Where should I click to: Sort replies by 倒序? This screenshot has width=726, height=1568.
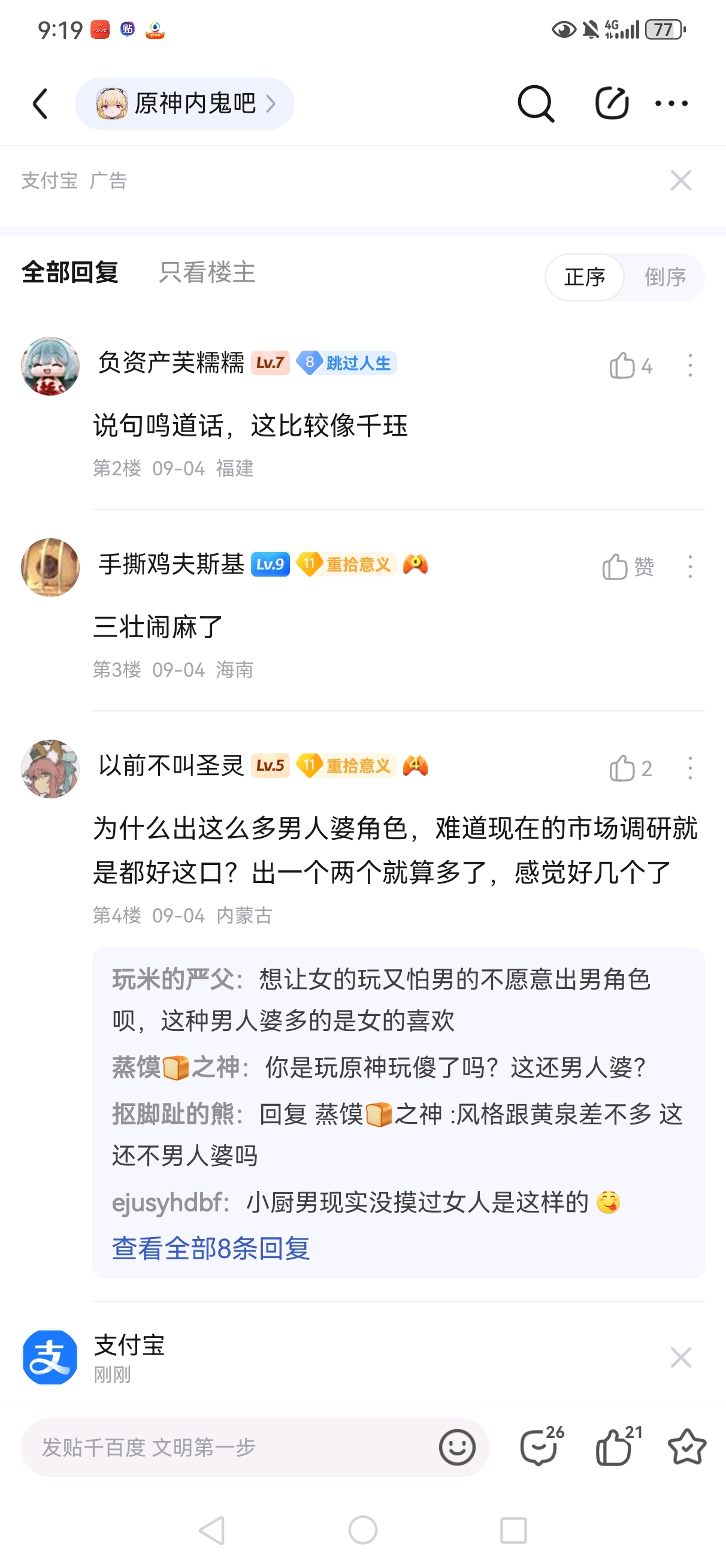[x=664, y=278]
